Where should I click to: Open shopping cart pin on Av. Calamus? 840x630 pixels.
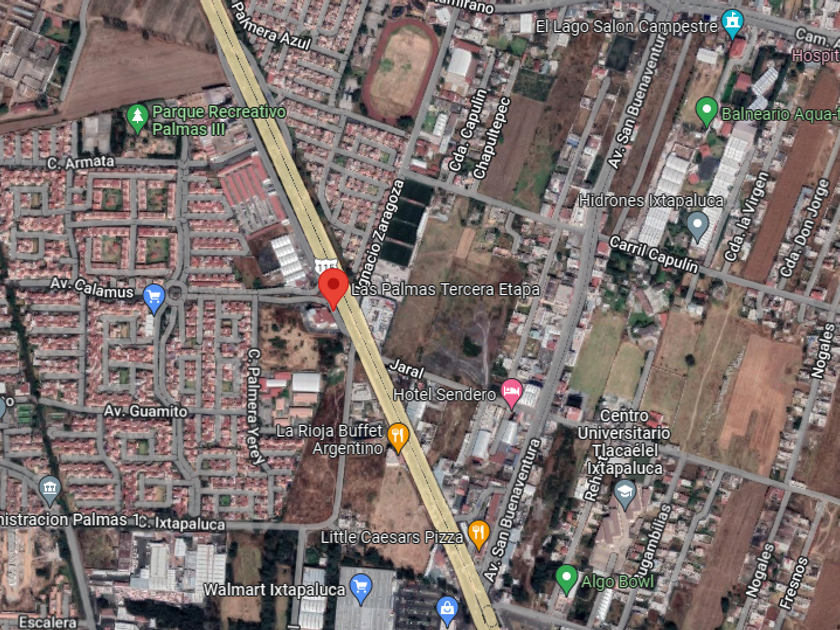pyautogui.click(x=154, y=298)
